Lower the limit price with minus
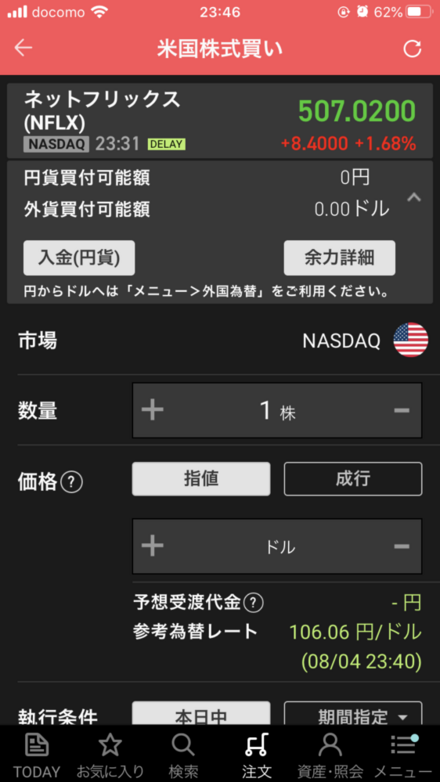The width and height of the screenshot is (440, 782). pyautogui.click(x=402, y=547)
